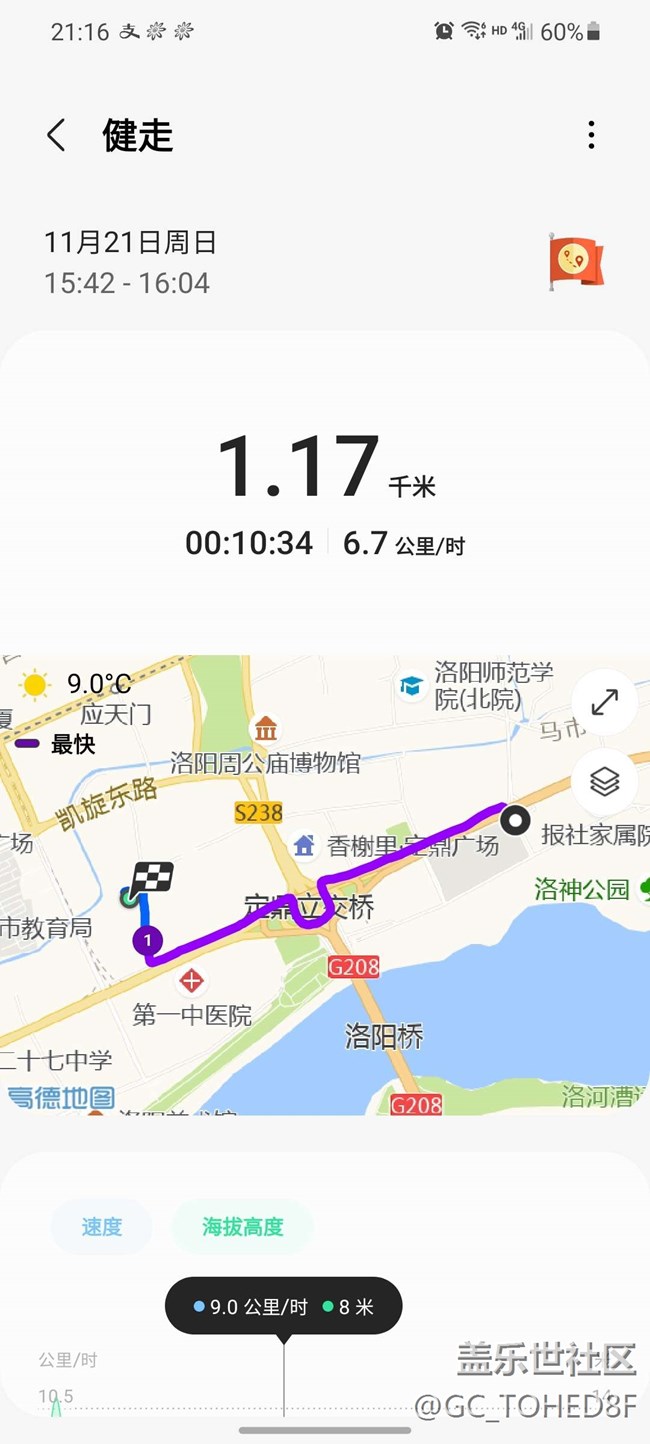This screenshot has height=1444, width=650.
Task: Select the 海拔高度 chart chip
Action: coord(242,1226)
